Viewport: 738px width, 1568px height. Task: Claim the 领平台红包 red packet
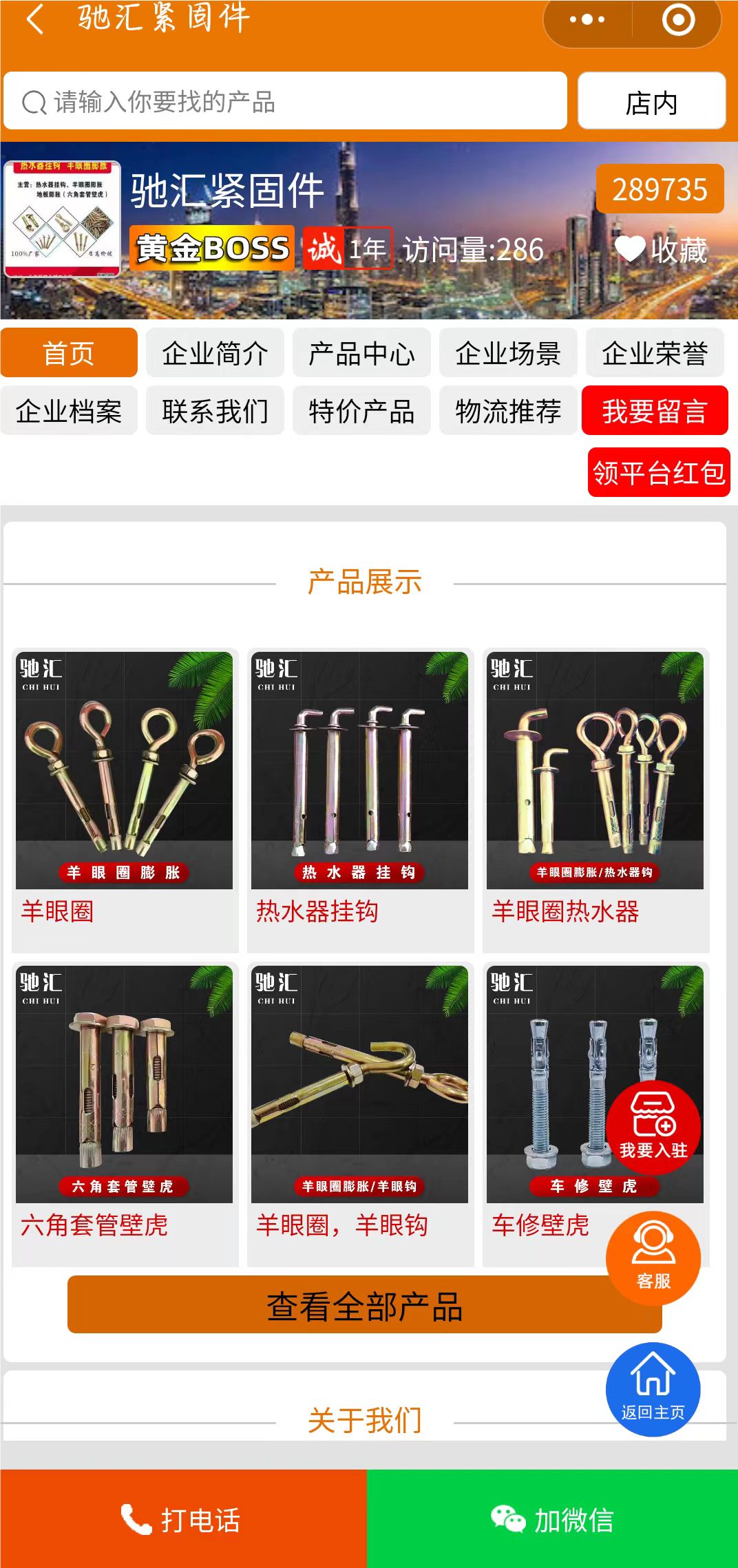click(659, 472)
